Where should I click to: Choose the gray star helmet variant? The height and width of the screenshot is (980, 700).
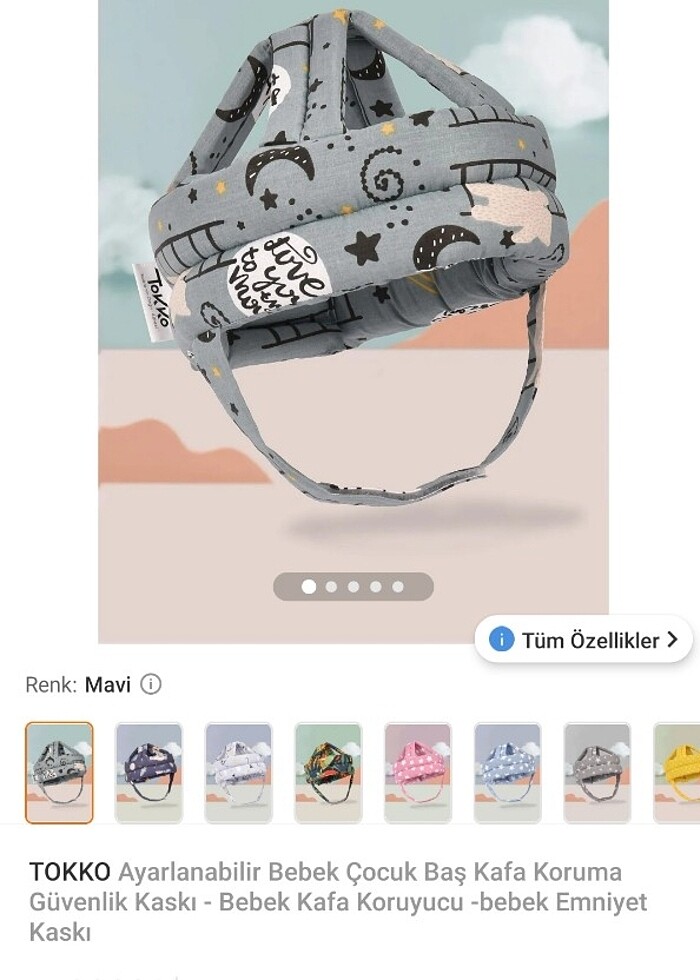(597, 772)
